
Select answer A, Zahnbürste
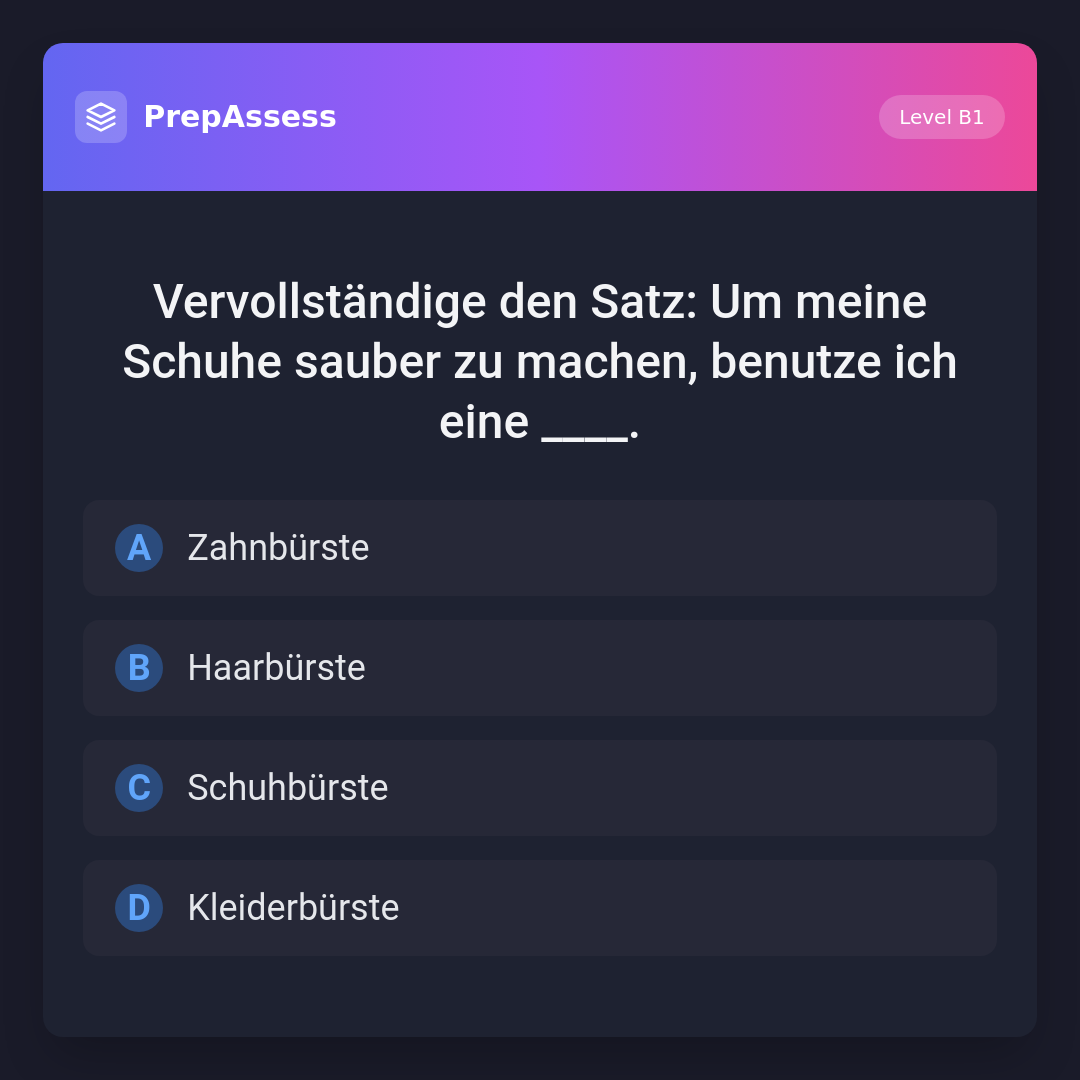(x=540, y=548)
